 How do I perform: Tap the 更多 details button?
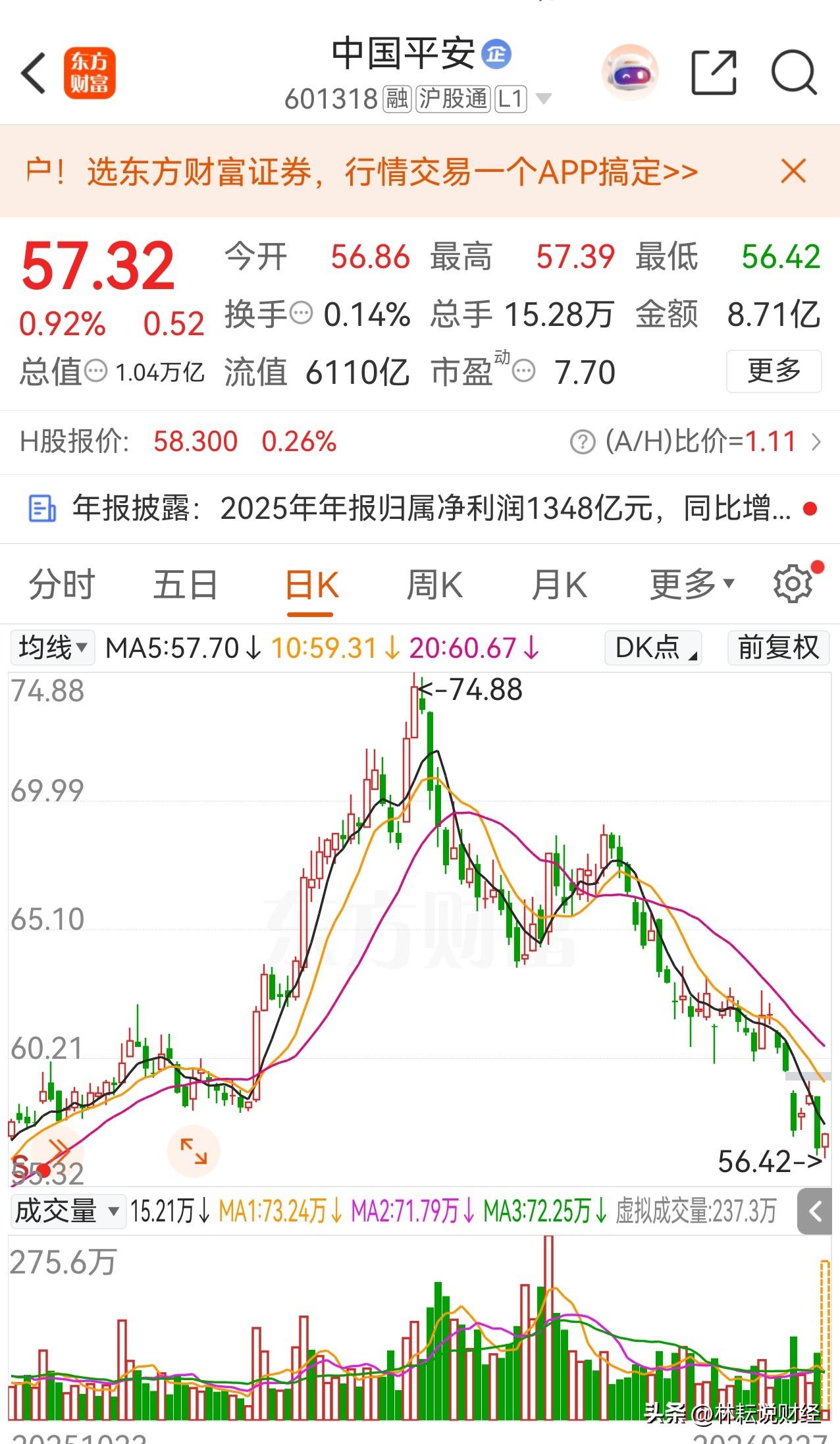774,371
